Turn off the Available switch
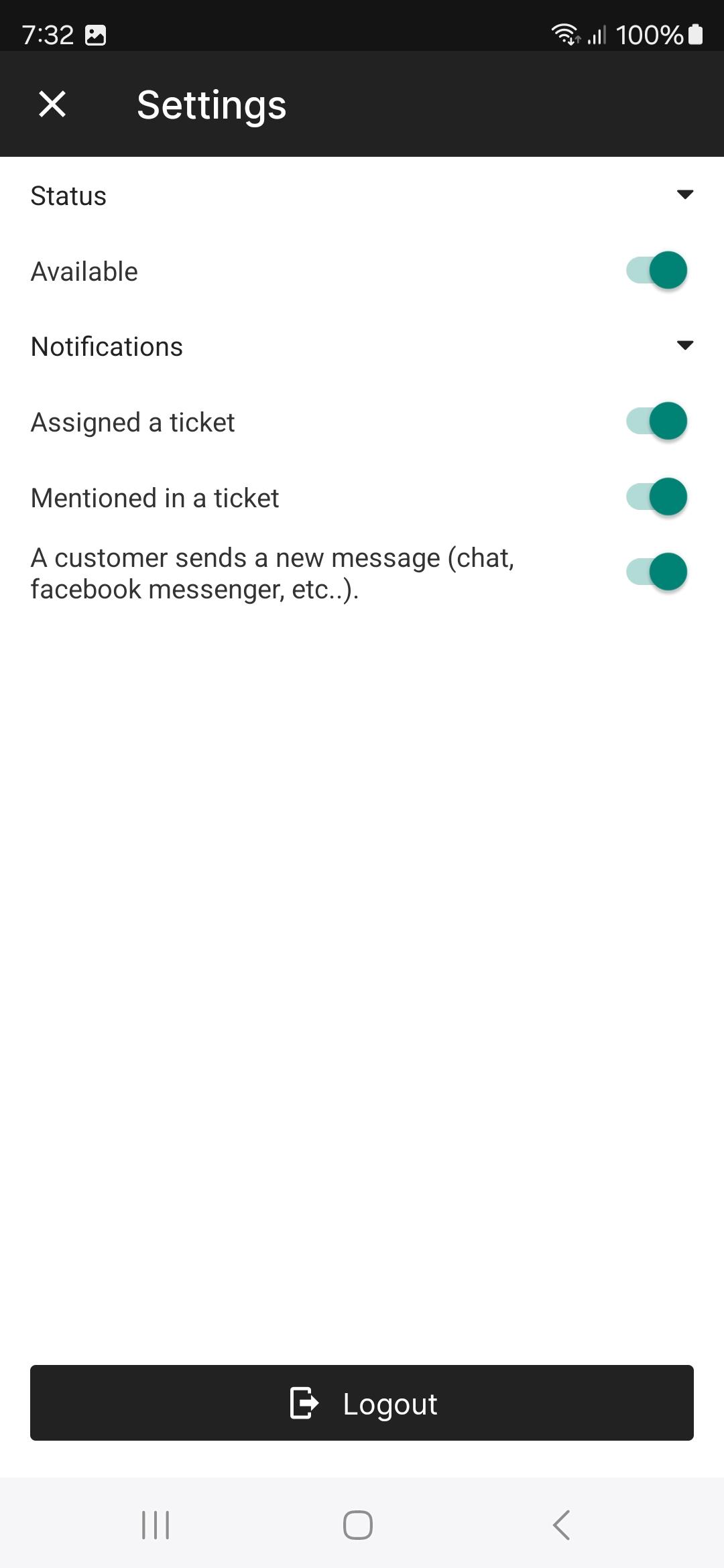 (657, 271)
